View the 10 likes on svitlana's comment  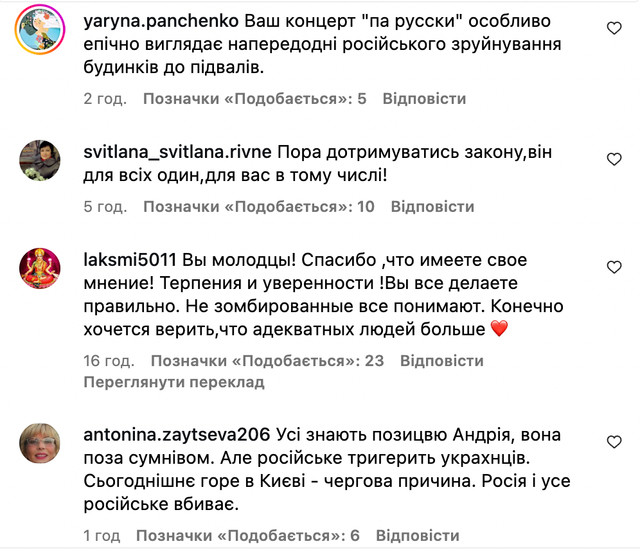point(259,206)
